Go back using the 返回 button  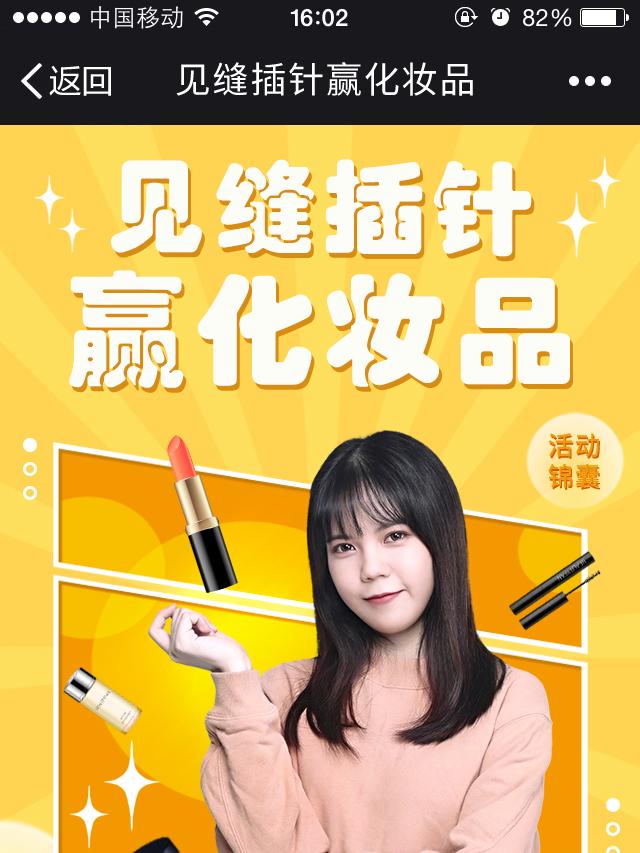(66, 81)
